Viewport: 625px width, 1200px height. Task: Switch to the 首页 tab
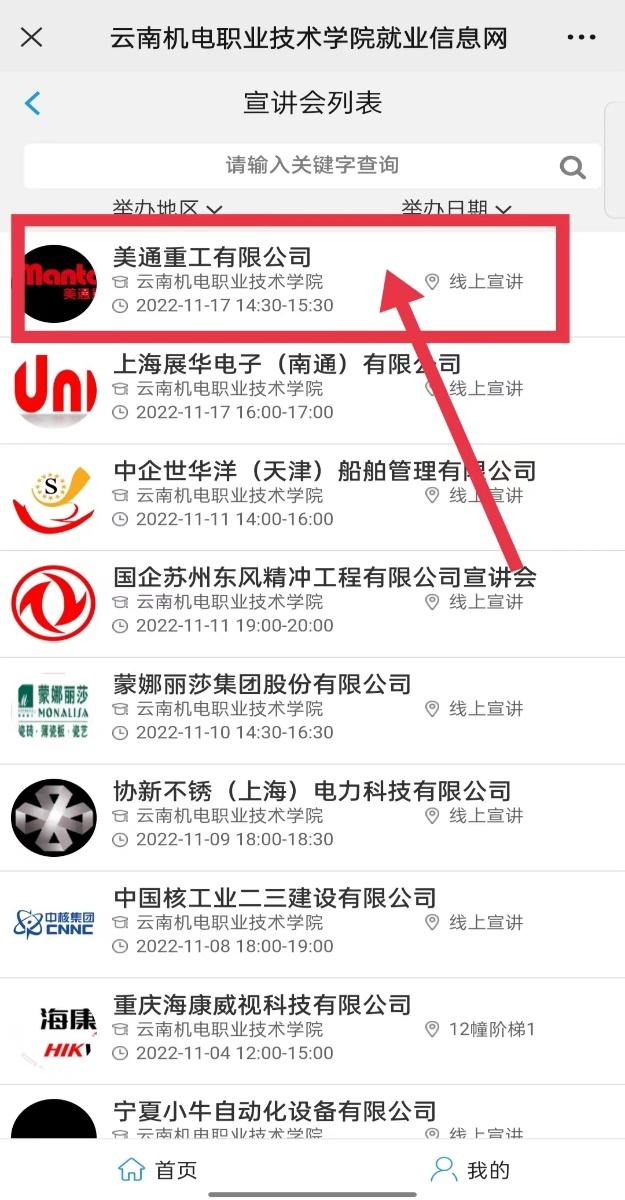click(x=158, y=1170)
